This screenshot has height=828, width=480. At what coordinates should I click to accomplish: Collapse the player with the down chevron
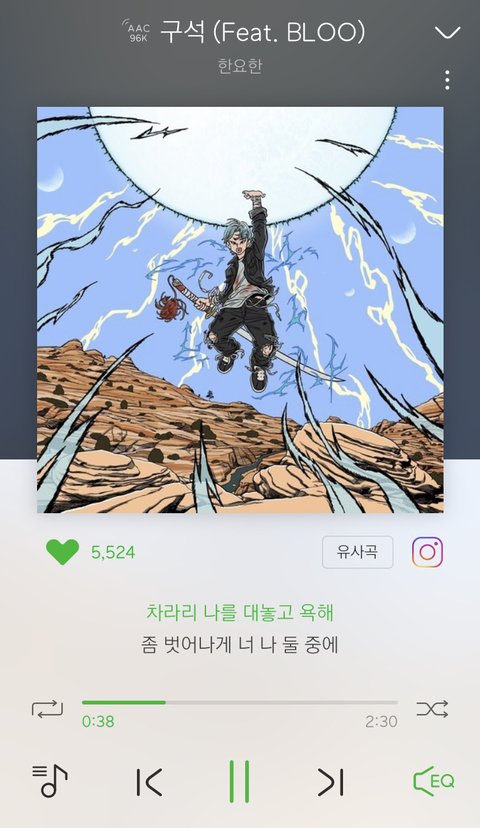pos(447,33)
